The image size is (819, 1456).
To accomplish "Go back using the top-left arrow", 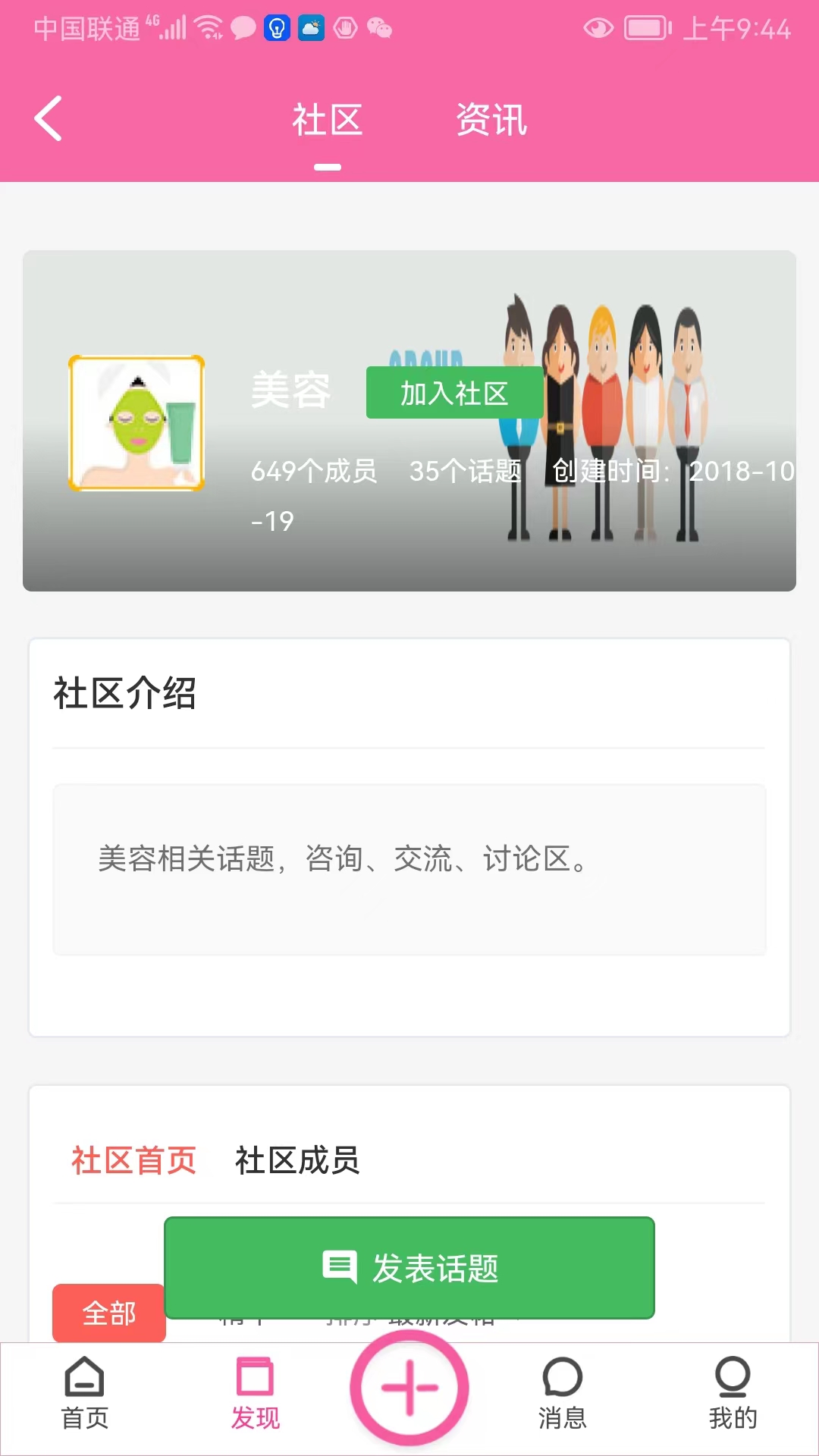I will click(49, 118).
